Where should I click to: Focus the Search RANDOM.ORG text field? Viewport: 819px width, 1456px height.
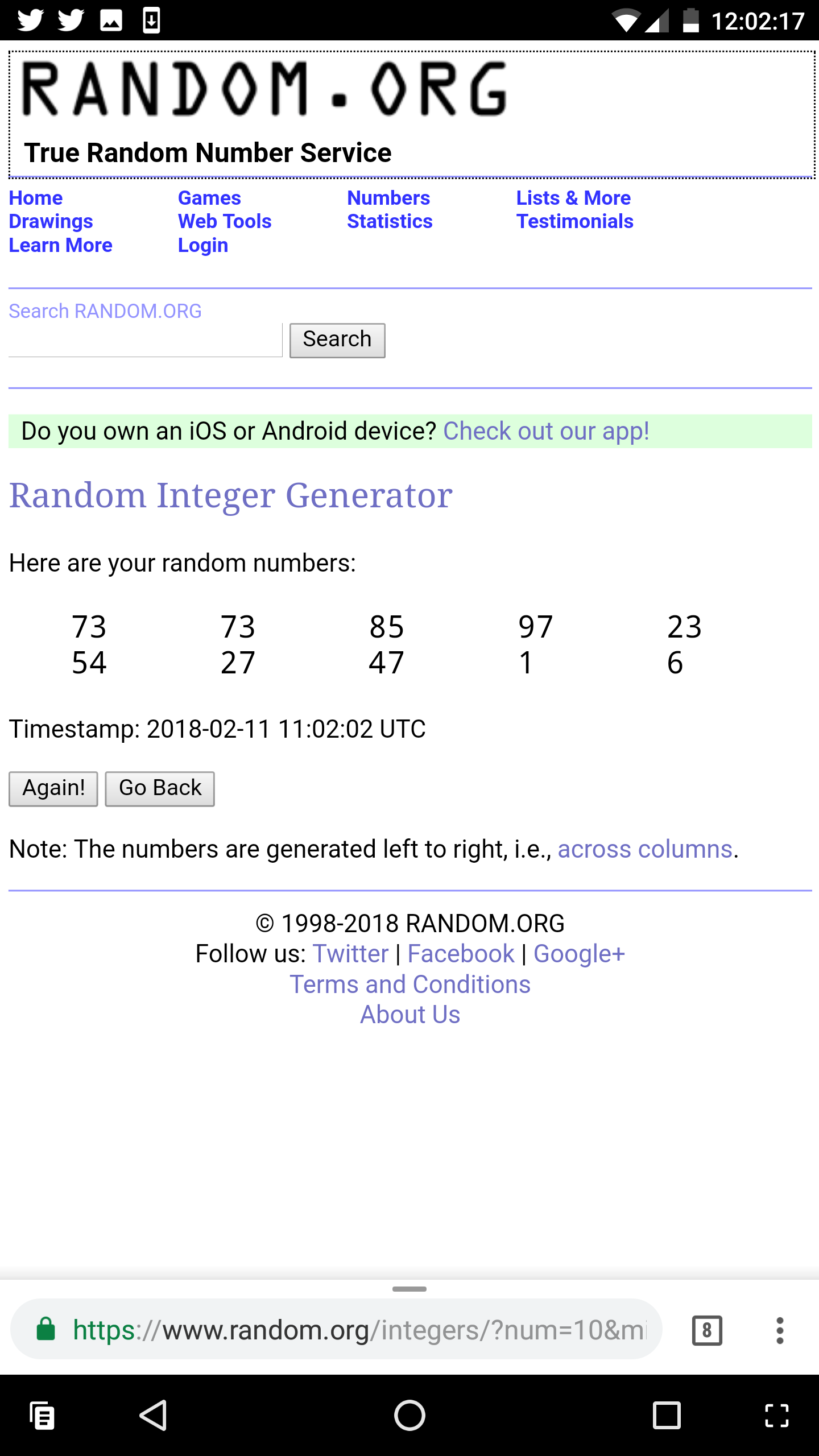146,340
